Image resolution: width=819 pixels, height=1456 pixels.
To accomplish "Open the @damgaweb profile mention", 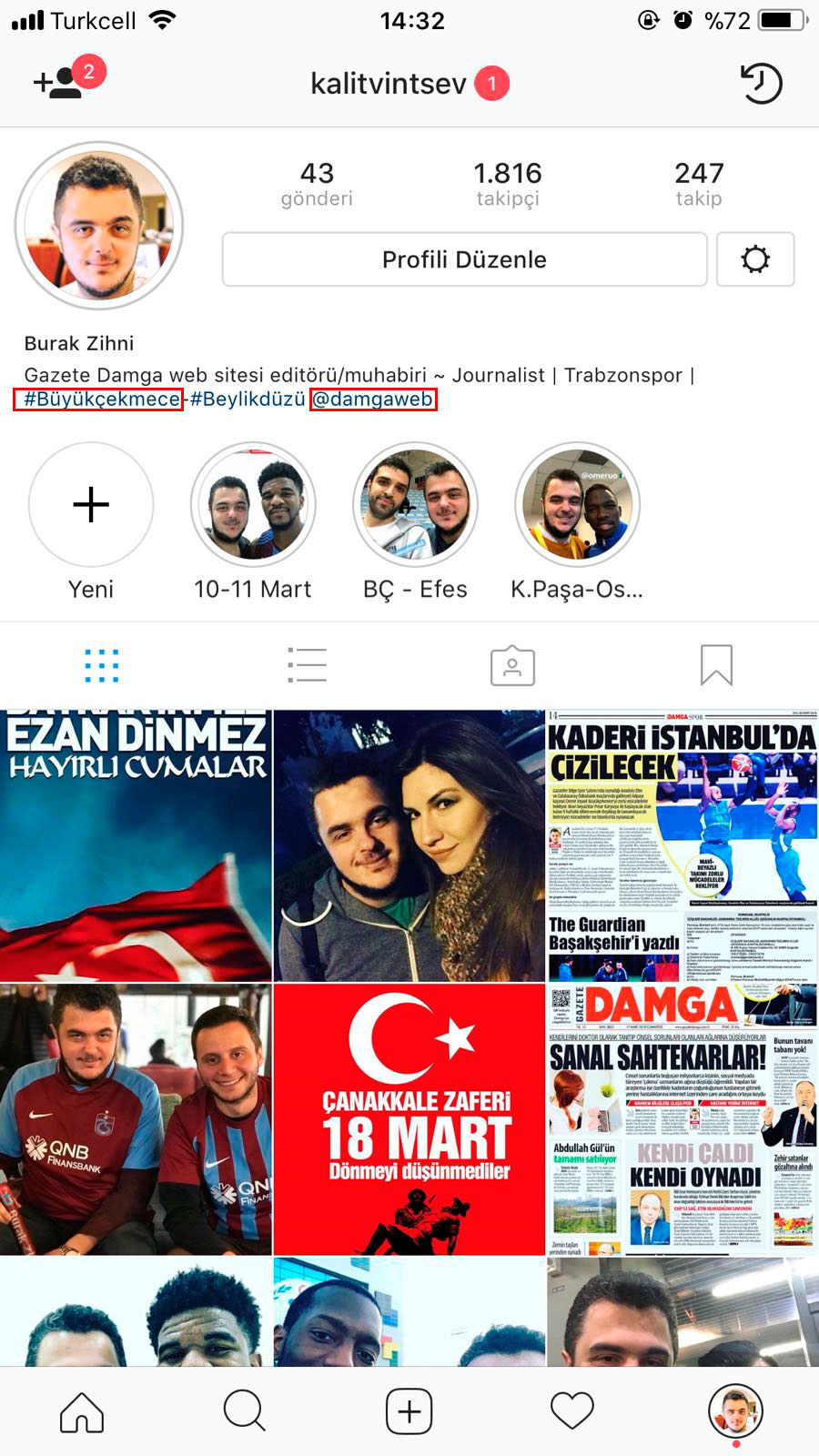I will (373, 399).
